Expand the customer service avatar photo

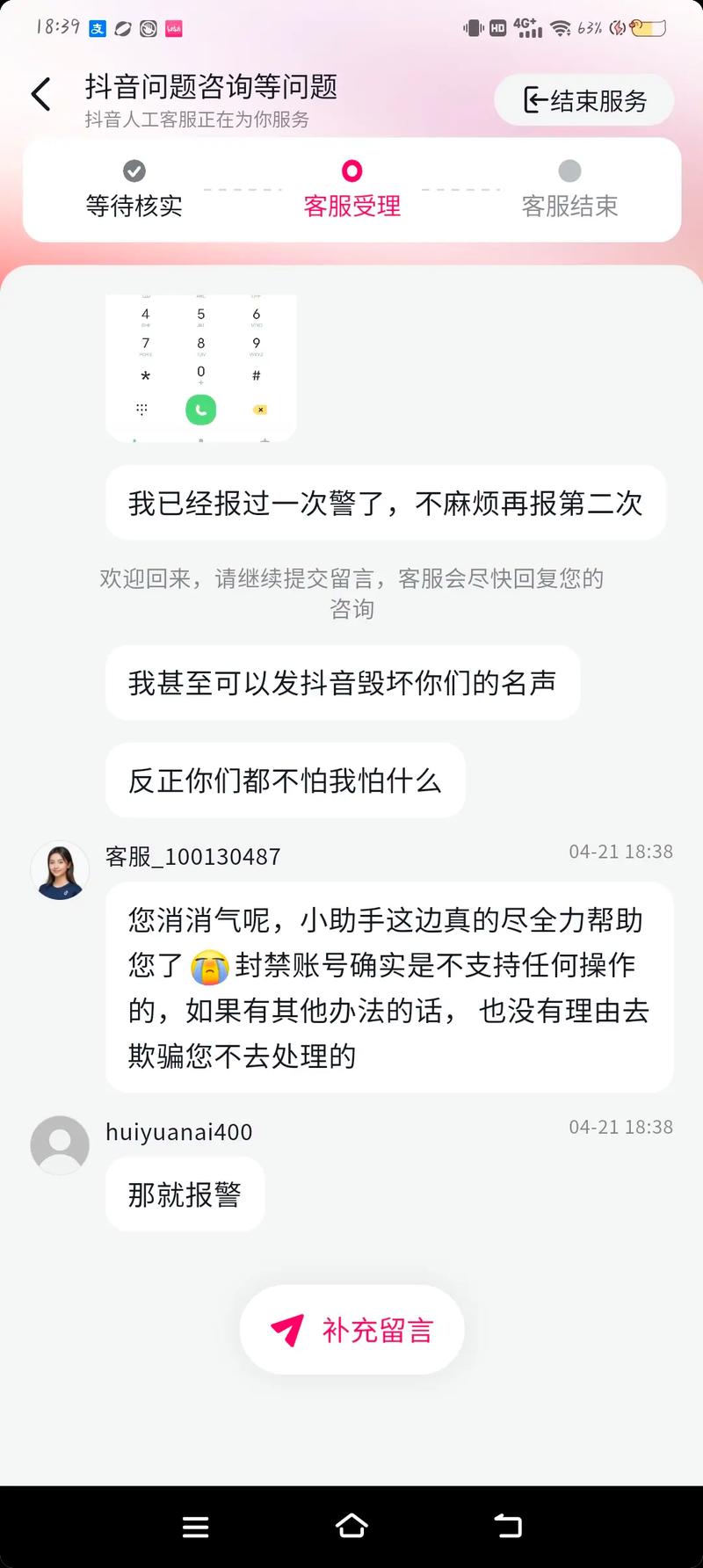point(60,870)
